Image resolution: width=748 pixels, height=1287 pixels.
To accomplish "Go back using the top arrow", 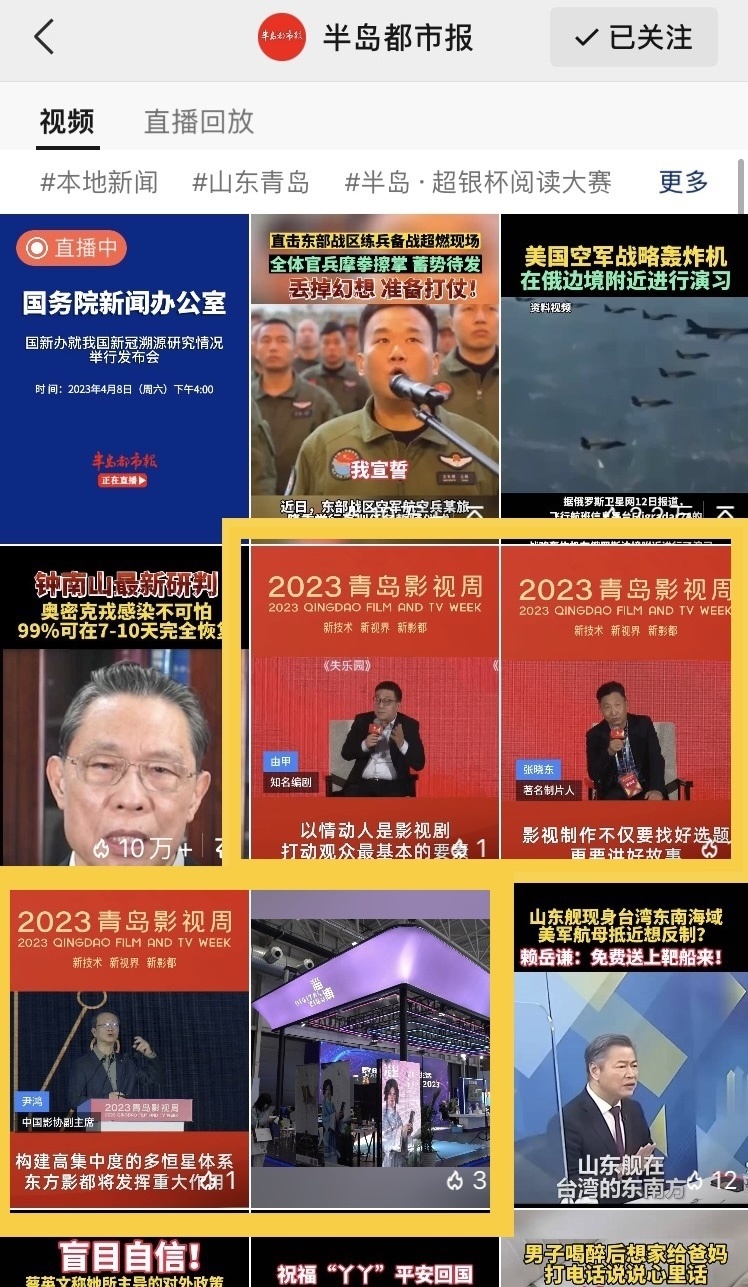I will pos(44,38).
